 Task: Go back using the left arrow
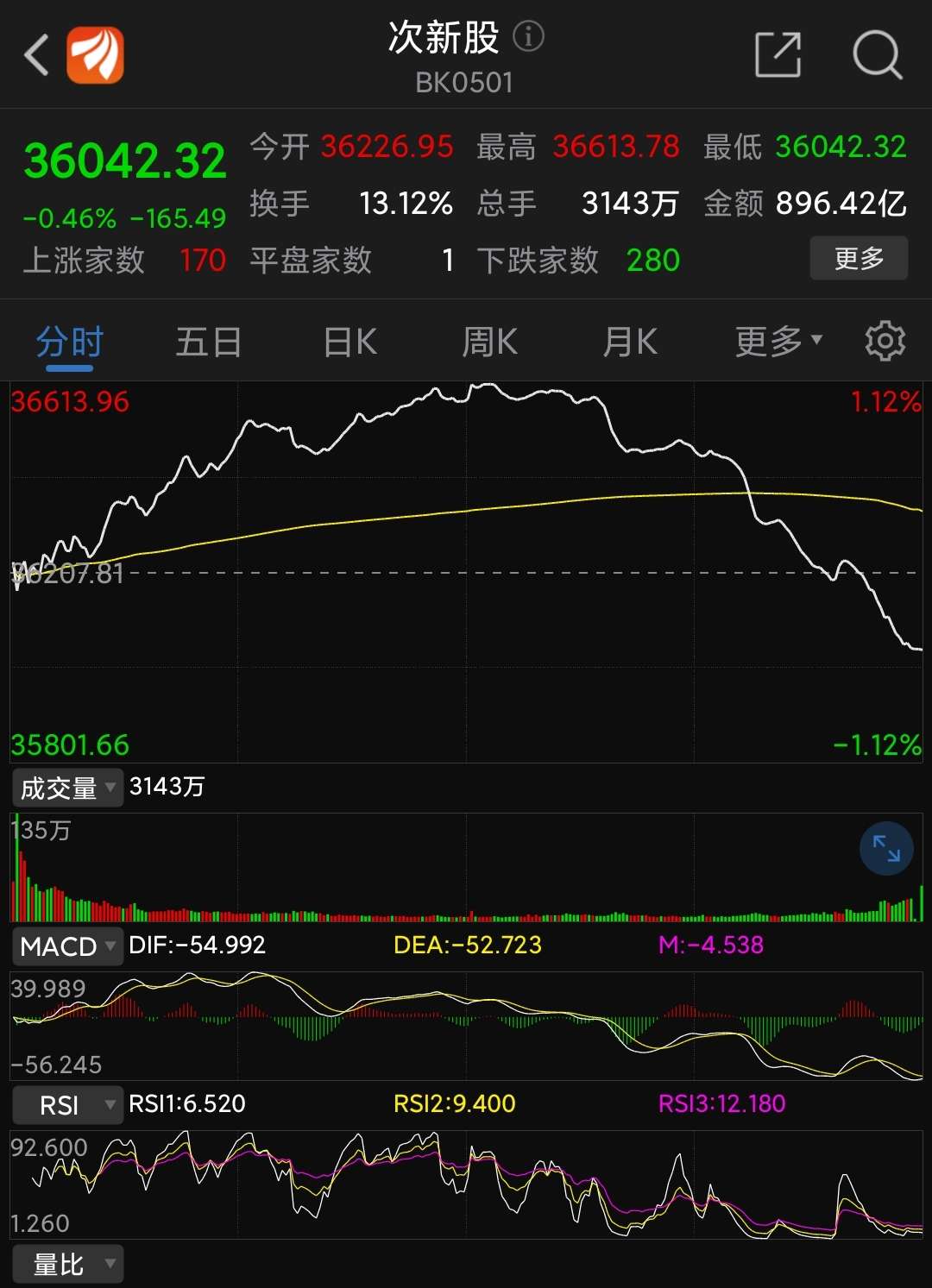tap(35, 54)
